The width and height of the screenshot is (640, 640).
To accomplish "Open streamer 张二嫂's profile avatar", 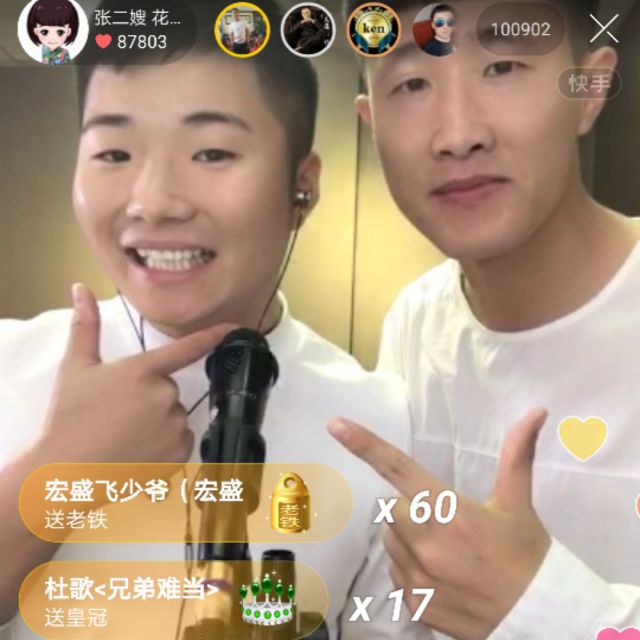I will click(x=51, y=29).
